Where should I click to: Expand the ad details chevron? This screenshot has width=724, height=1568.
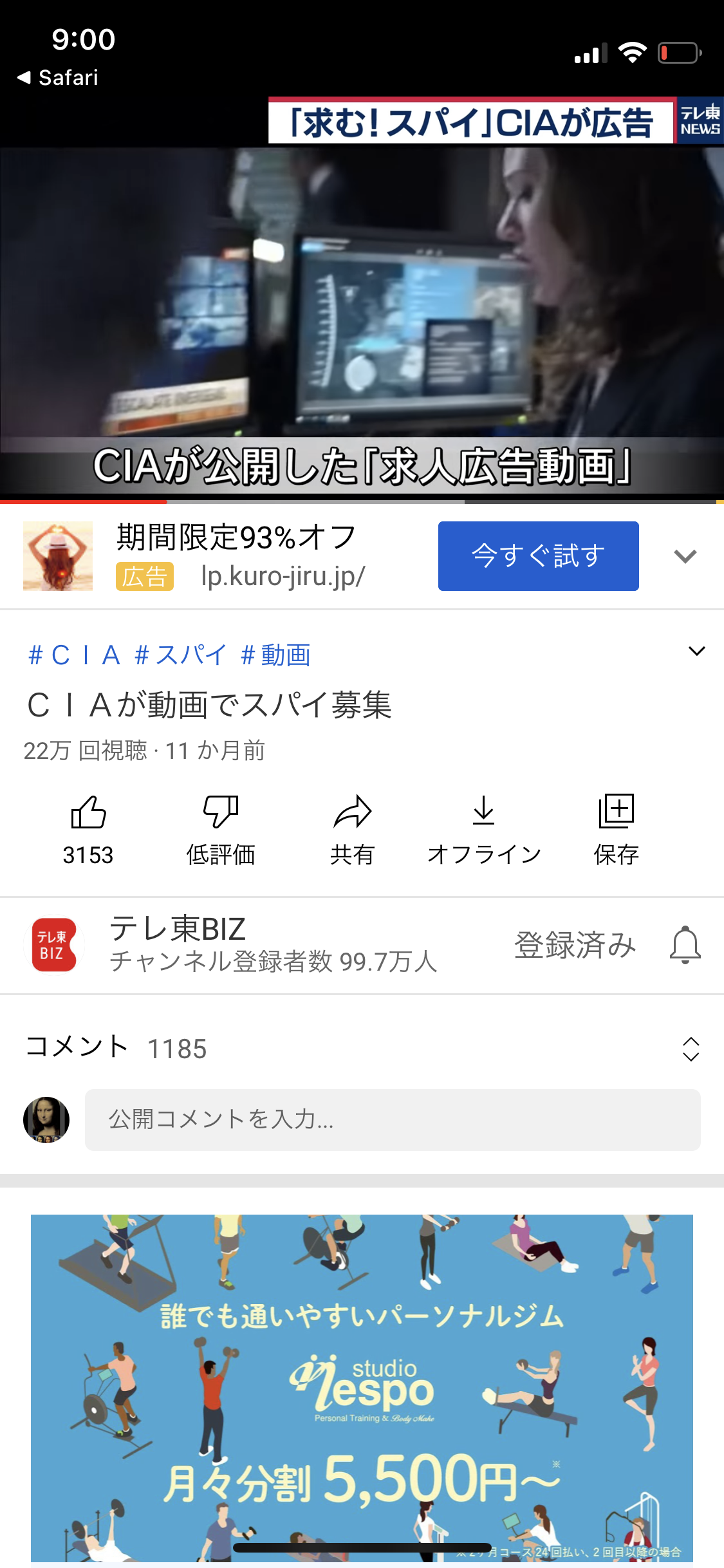pyautogui.click(x=685, y=556)
